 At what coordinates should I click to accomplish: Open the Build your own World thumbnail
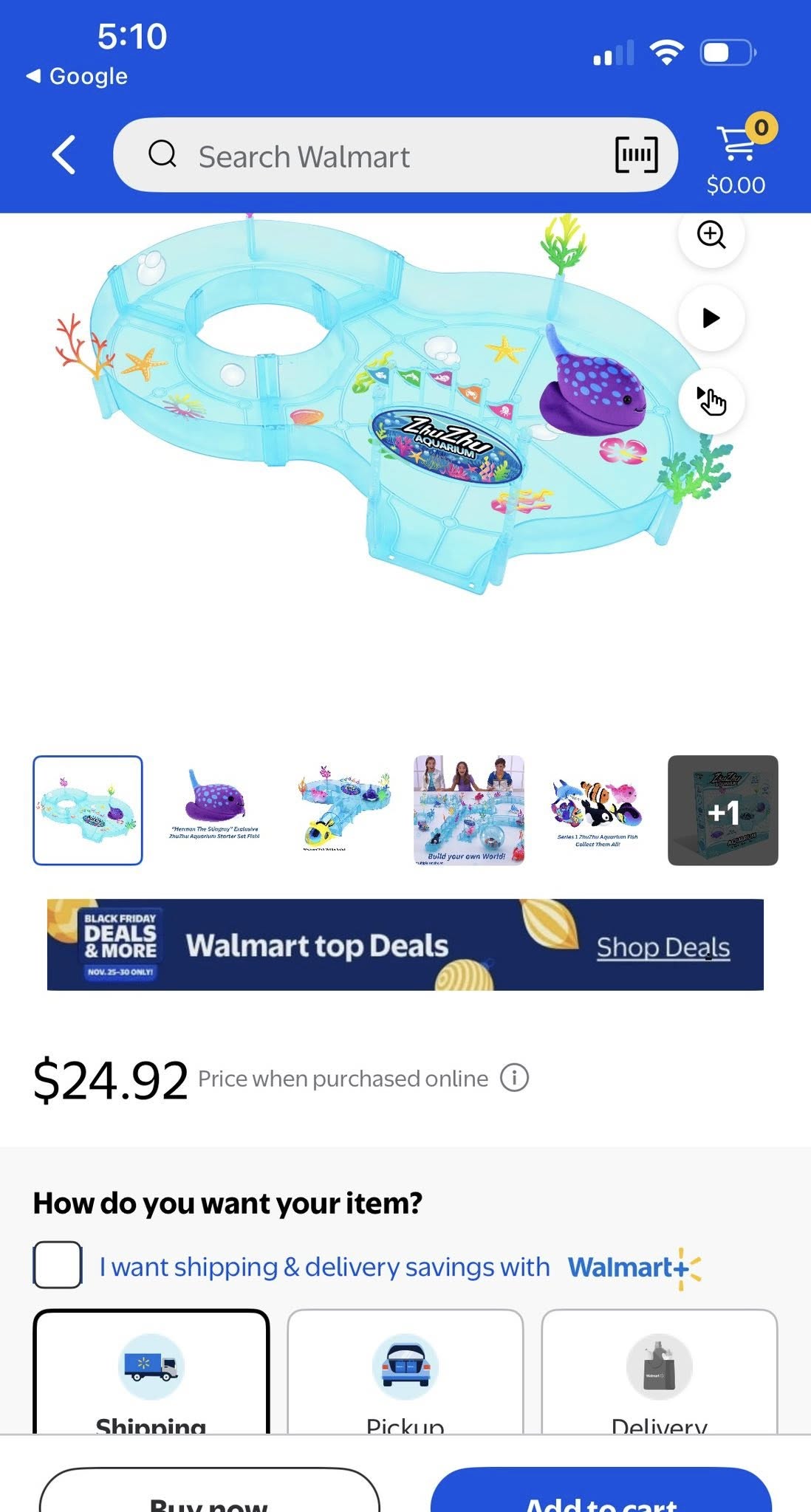(469, 810)
